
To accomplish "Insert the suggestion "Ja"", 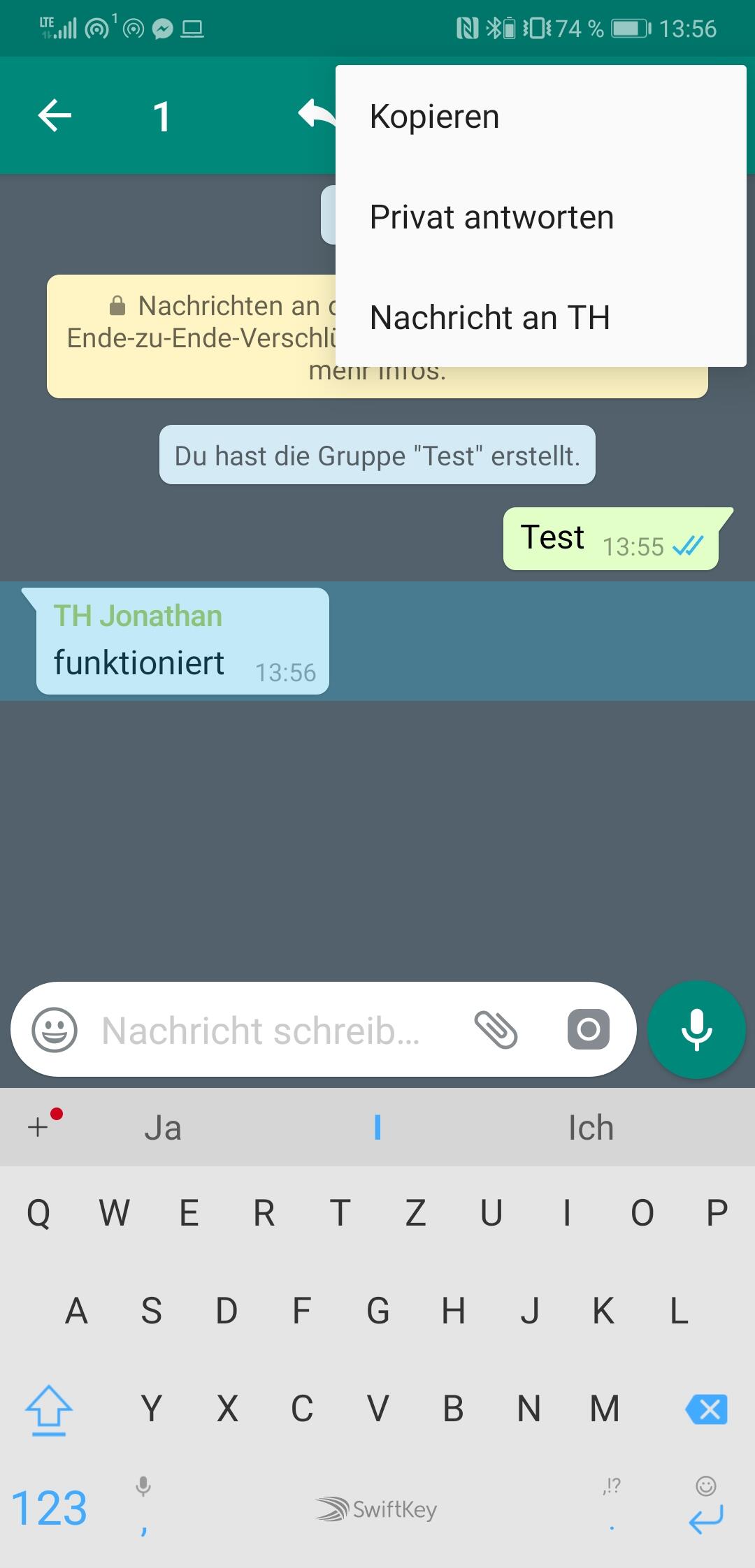I will click(163, 1128).
